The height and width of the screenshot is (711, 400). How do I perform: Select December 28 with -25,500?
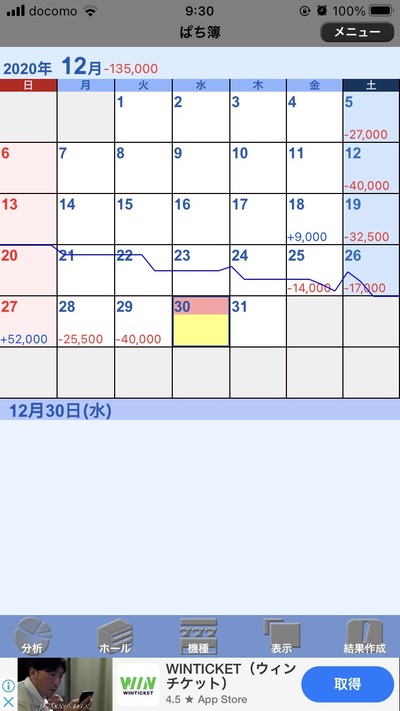pyautogui.click(x=85, y=322)
